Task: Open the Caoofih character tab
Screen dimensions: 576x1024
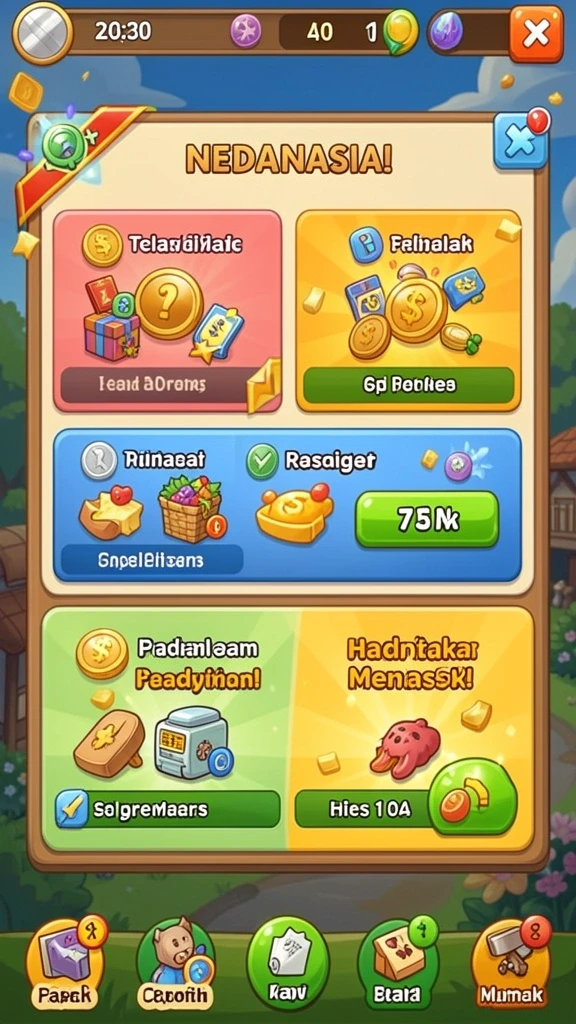Action: (x=175, y=963)
